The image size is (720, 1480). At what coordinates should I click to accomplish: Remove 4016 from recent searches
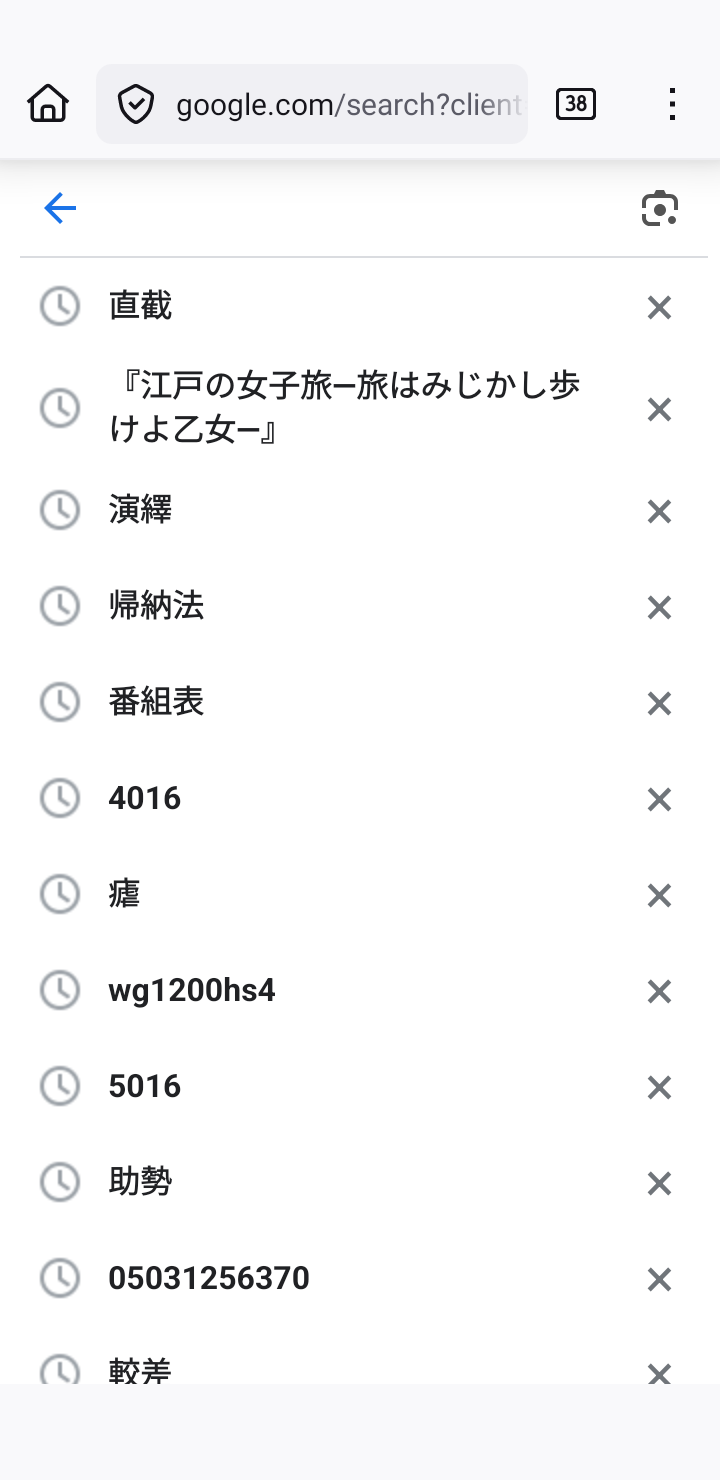tap(659, 800)
